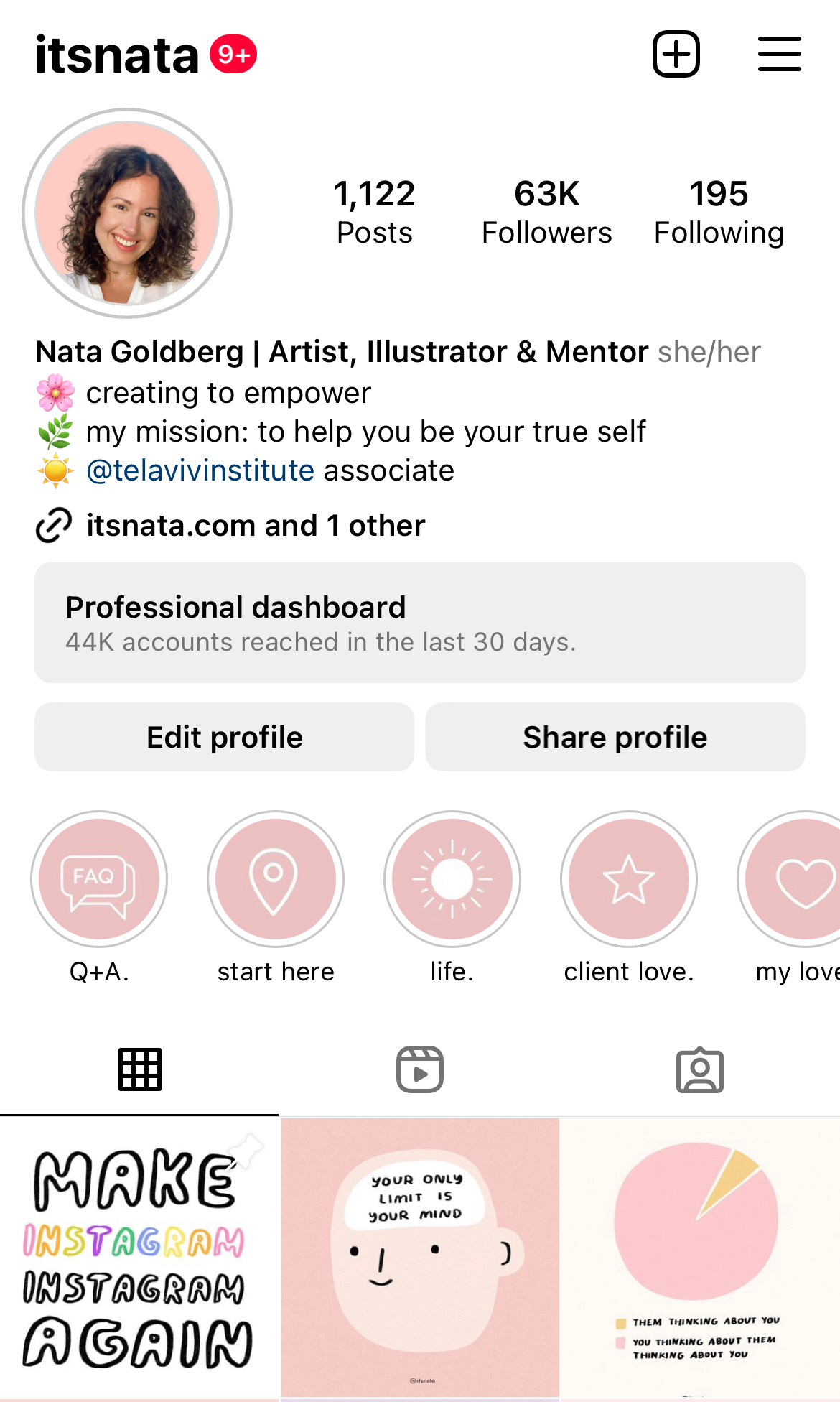View the 195 following list
This screenshot has width=840, height=1402.
pyautogui.click(x=719, y=212)
